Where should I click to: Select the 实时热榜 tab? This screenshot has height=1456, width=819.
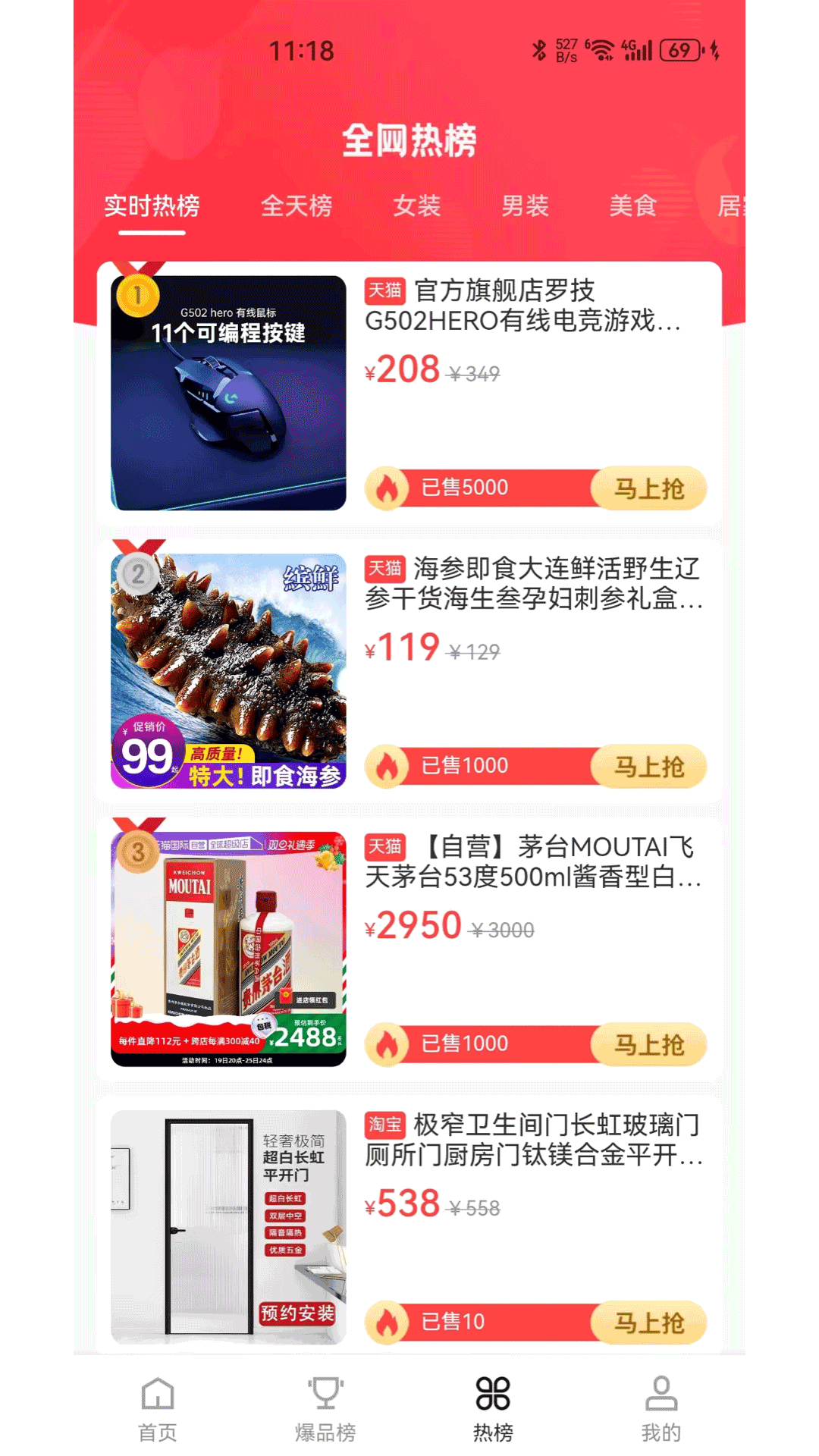pyautogui.click(x=152, y=206)
